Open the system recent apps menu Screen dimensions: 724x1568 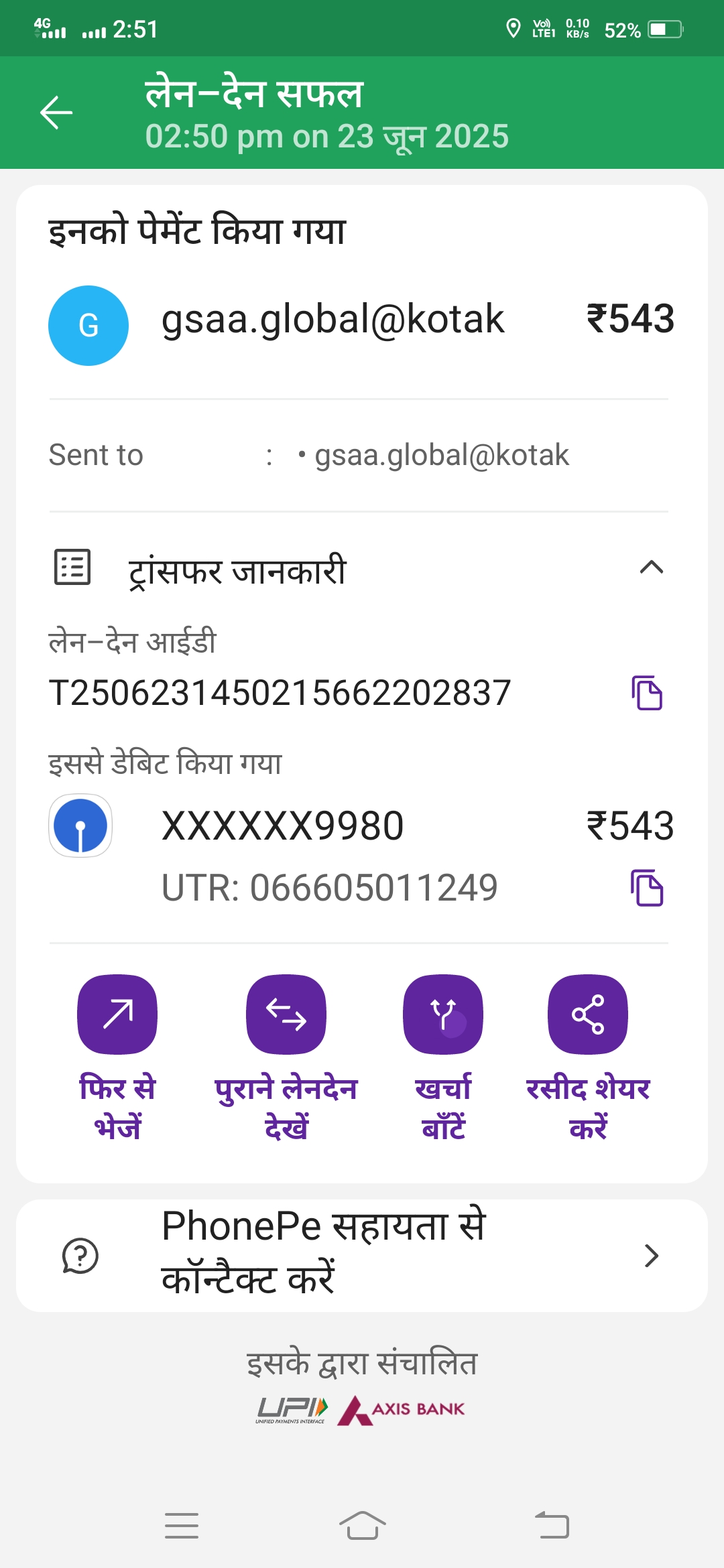[x=182, y=1526]
